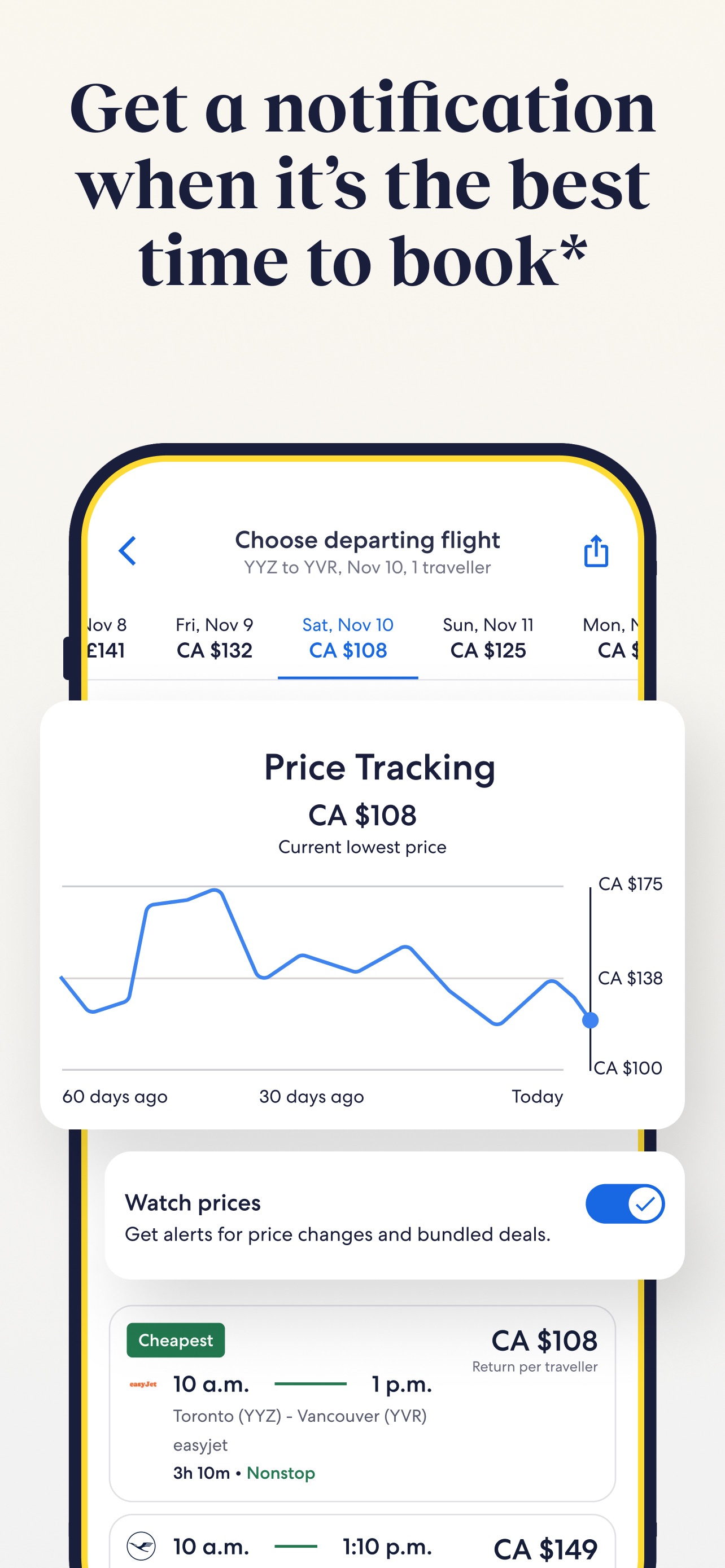Click the Choose departing flight title

coord(368,539)
